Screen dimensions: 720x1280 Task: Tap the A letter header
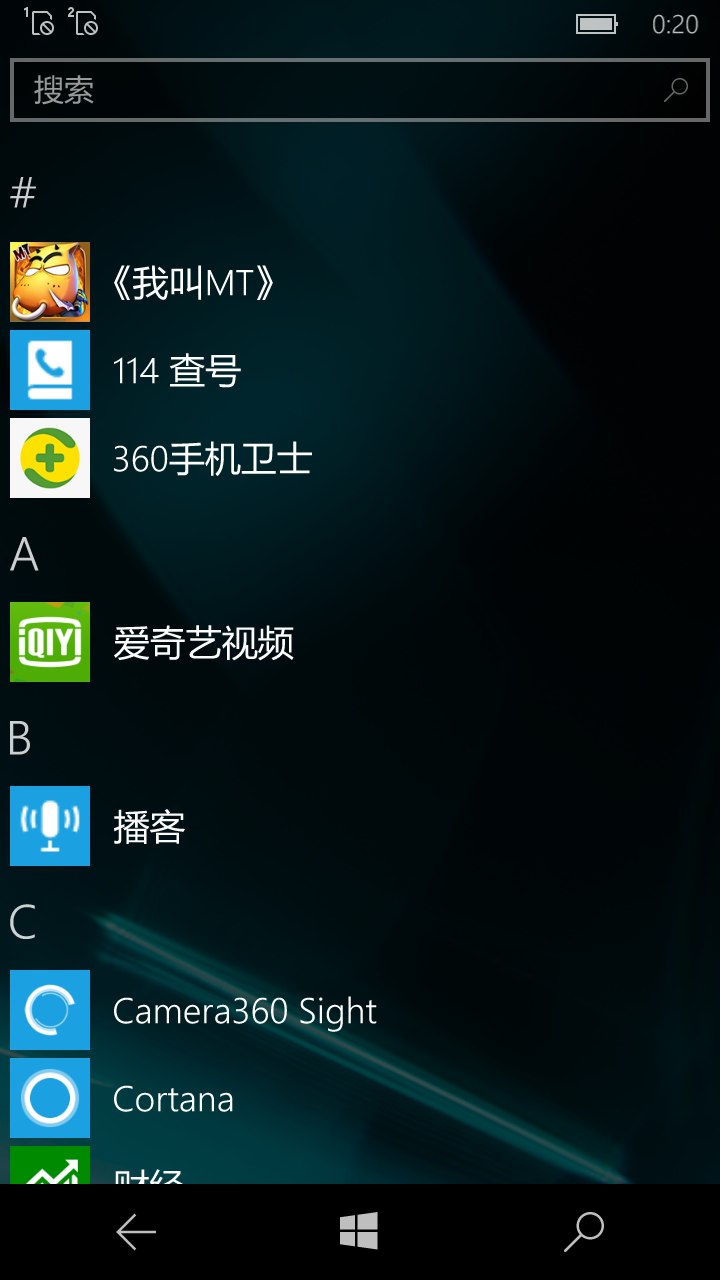click(x=24, y=554)
